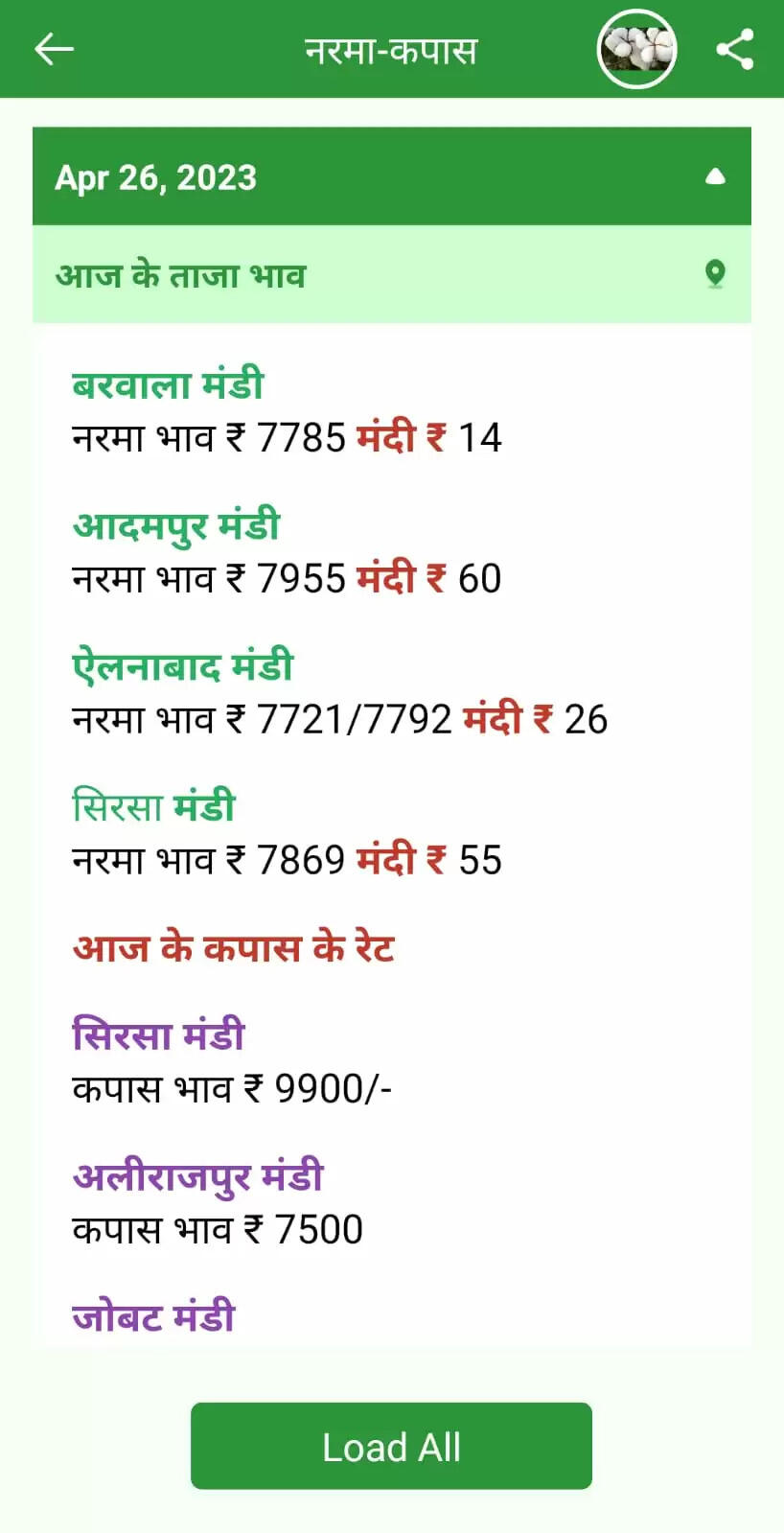
Task: Open the cotton image in the header
Action: pos(637,49)
